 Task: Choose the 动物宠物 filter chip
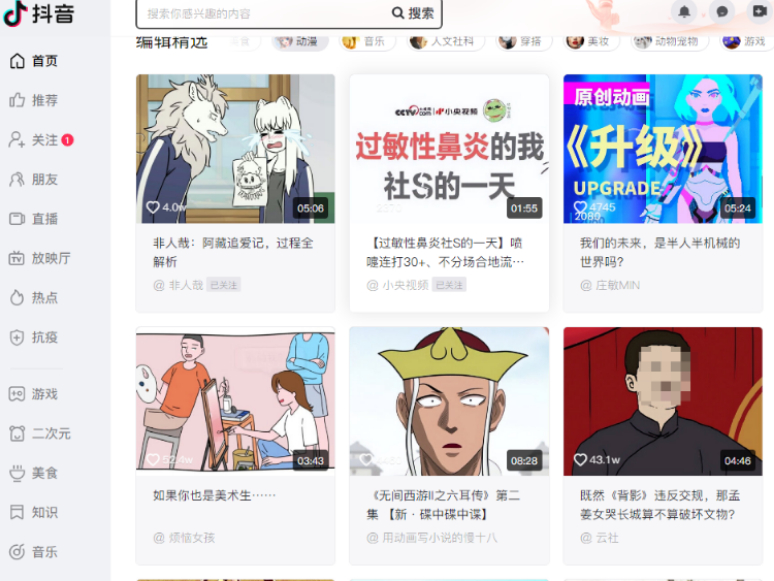tap(667, 42)
